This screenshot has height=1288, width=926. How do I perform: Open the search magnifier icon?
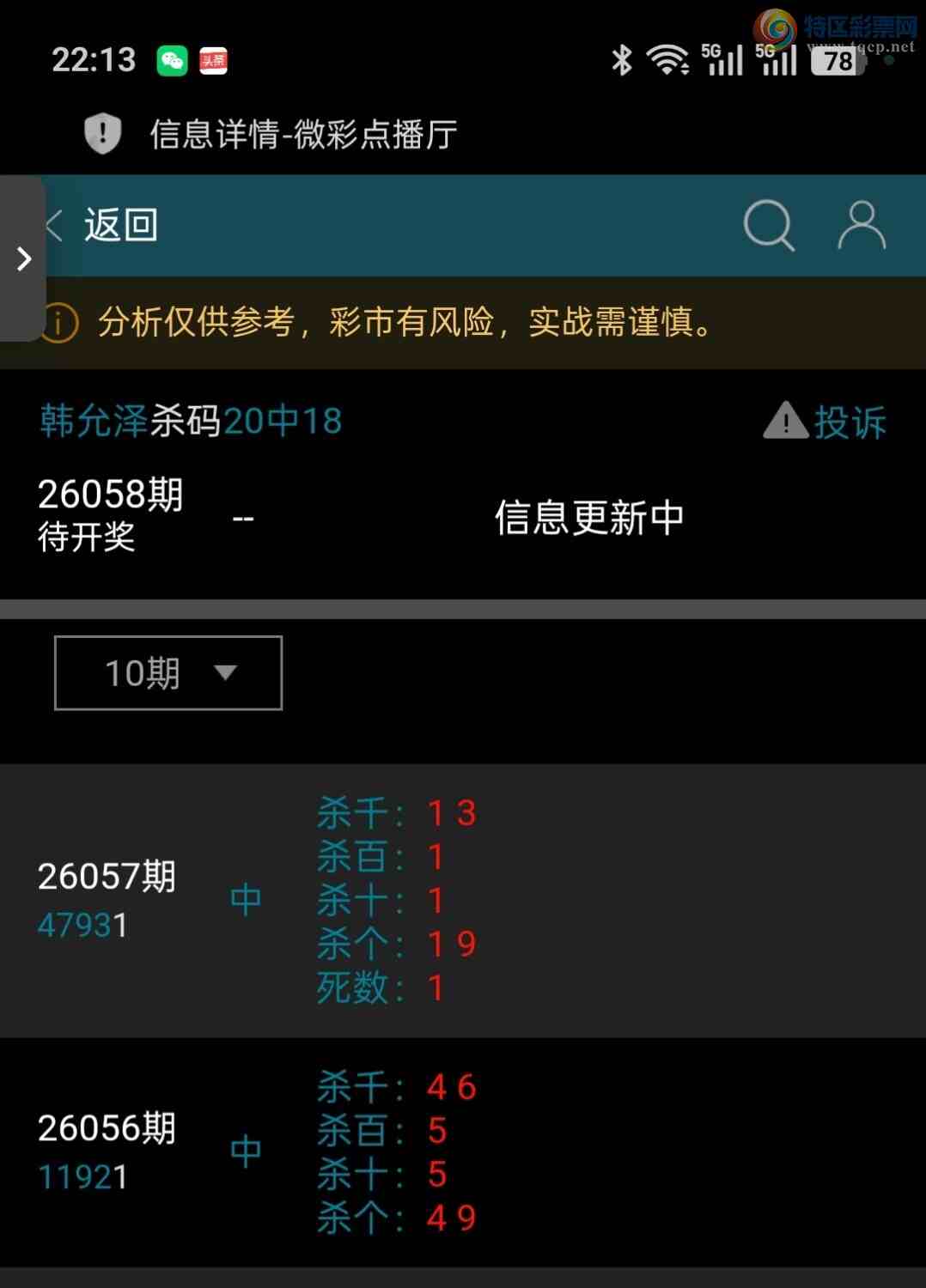[768, 225]
